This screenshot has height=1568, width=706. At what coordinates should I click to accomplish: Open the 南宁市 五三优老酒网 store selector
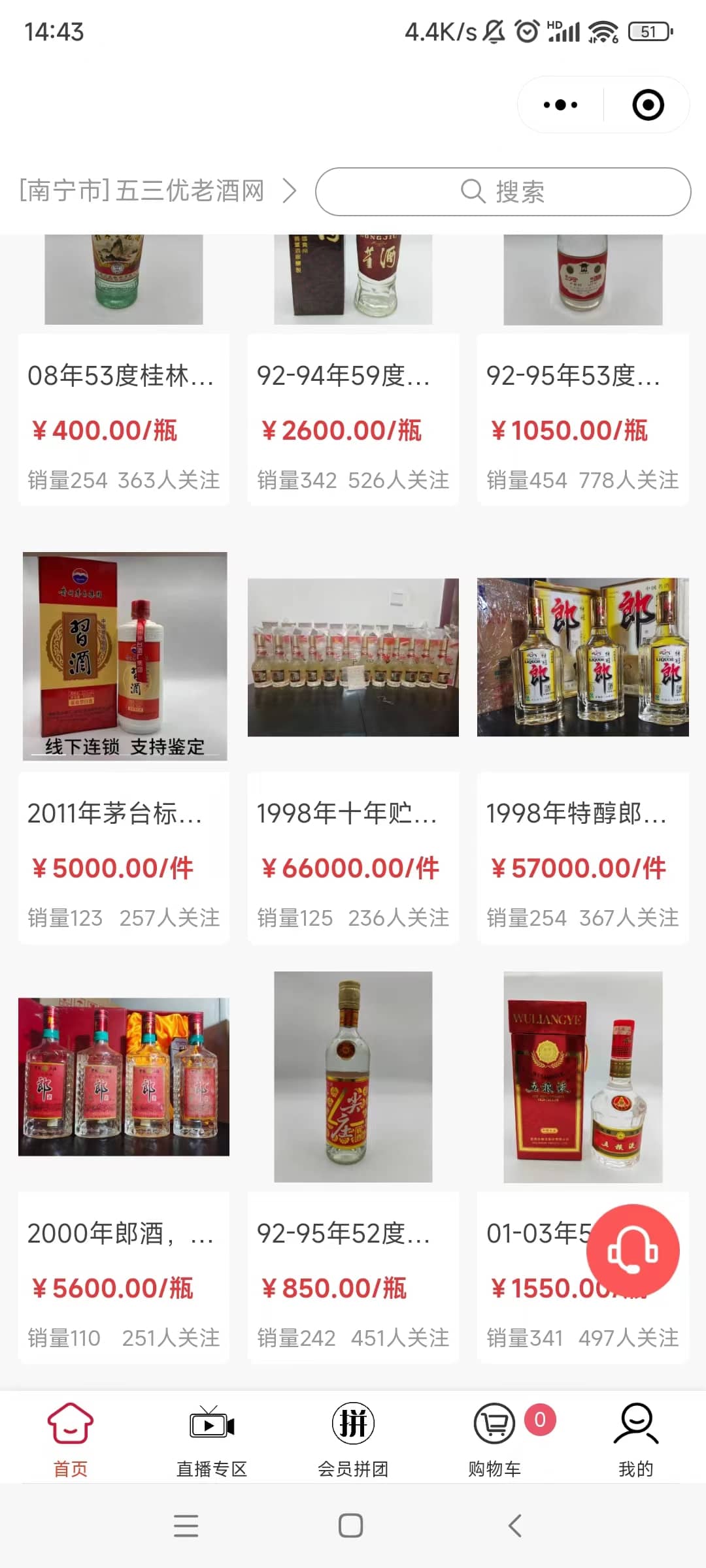click(x=157, y=191)
